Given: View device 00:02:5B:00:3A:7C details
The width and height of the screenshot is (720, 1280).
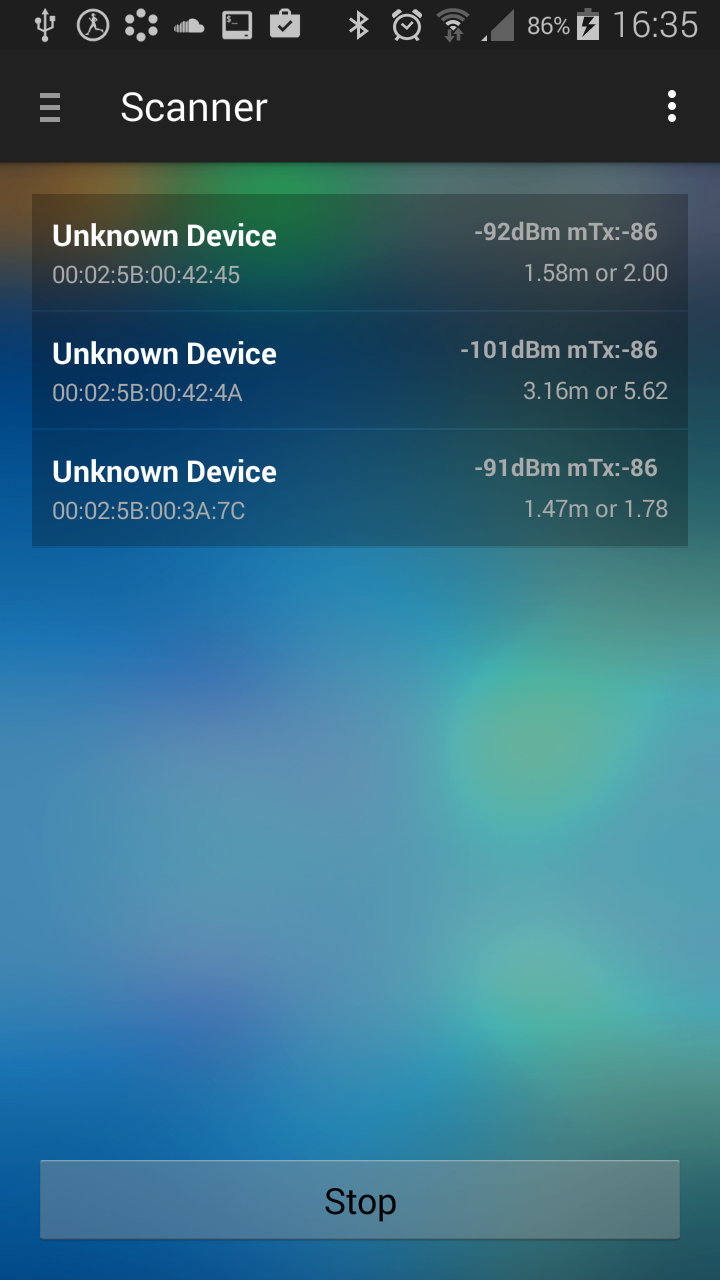Looking at the screenshot, I should (360, 489).
